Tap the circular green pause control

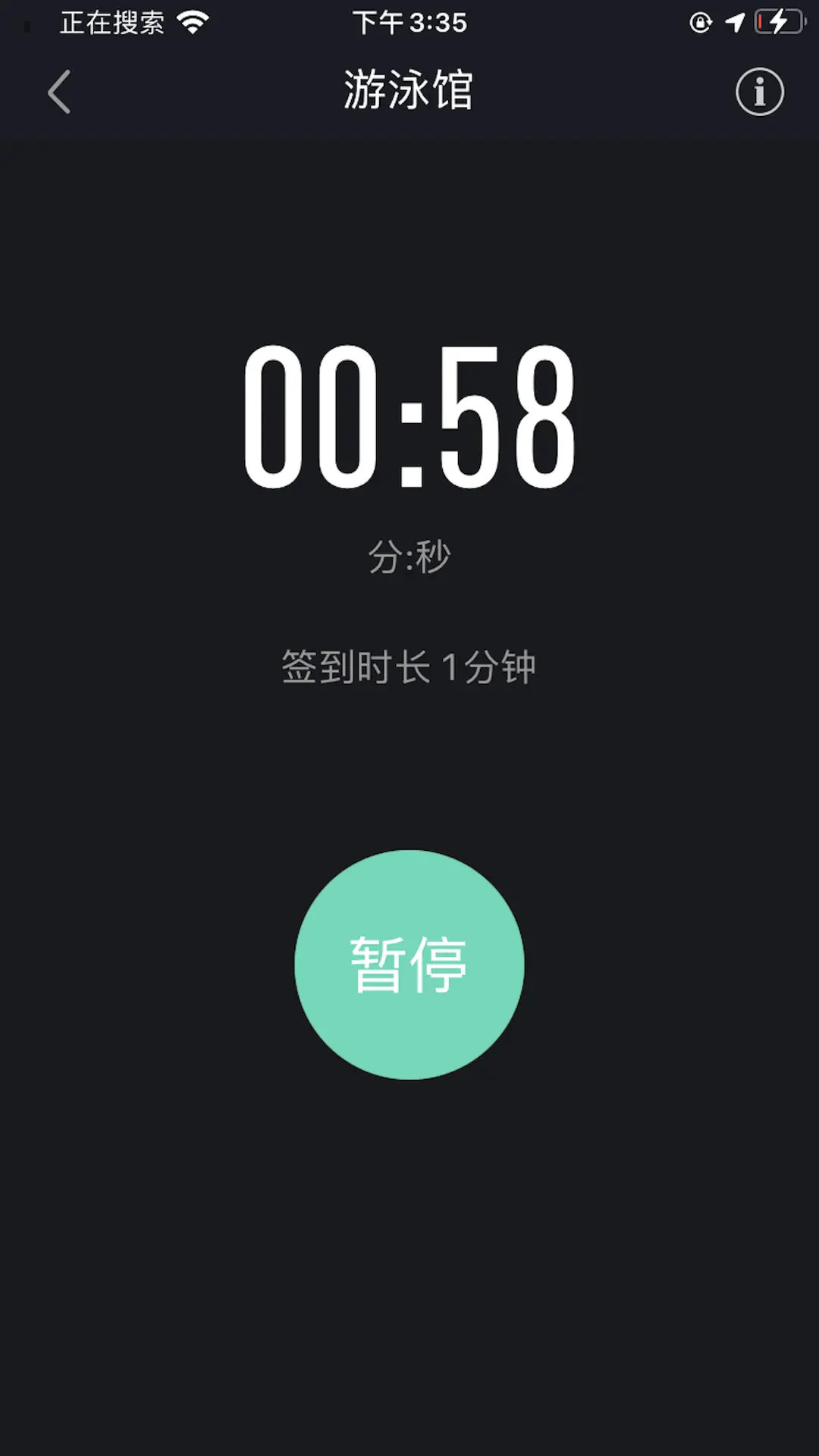409,963
